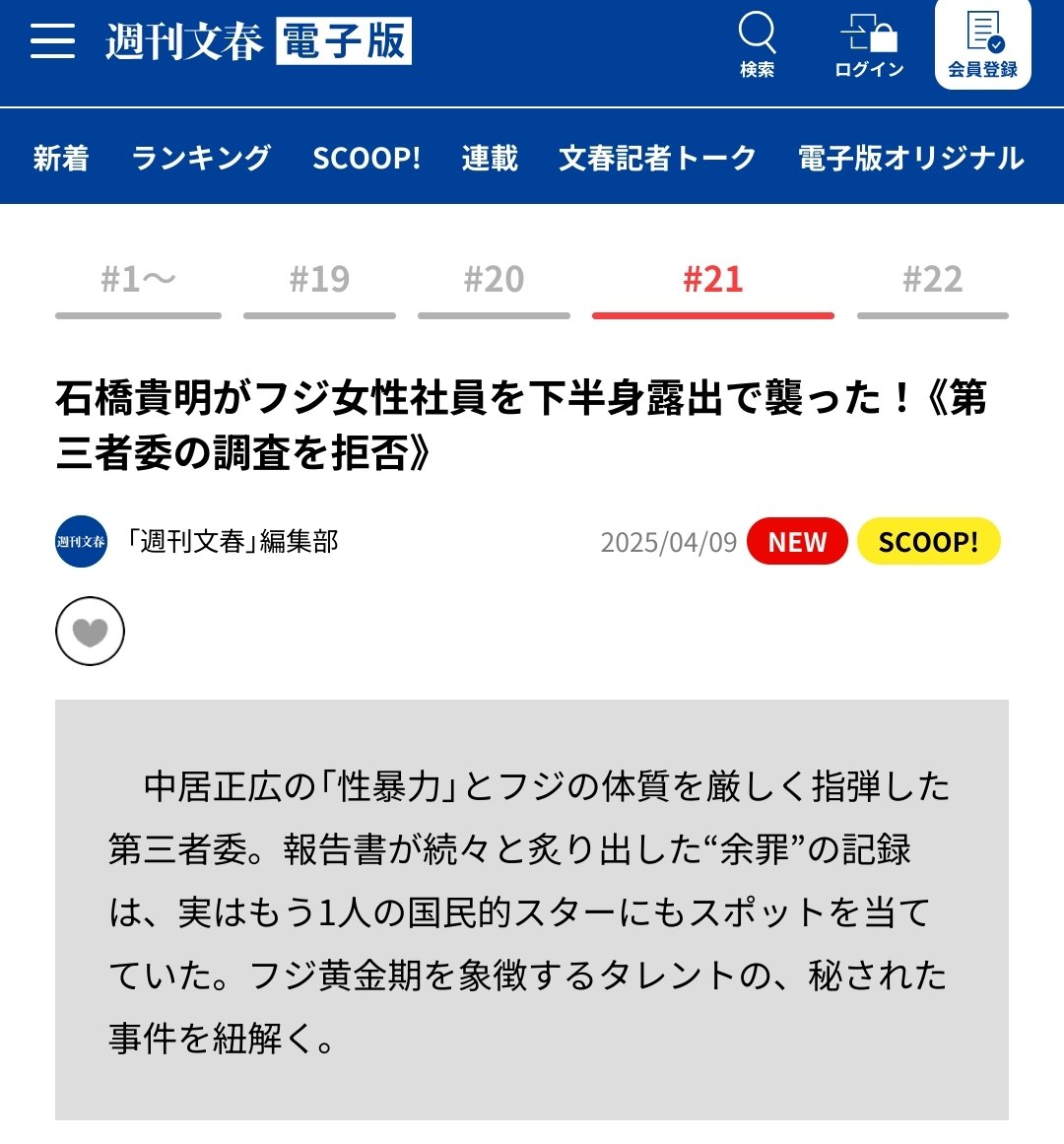Open 文春記者トーク section
The height and width of the screenshot is (1144, 1064).
tap(657, 158)
